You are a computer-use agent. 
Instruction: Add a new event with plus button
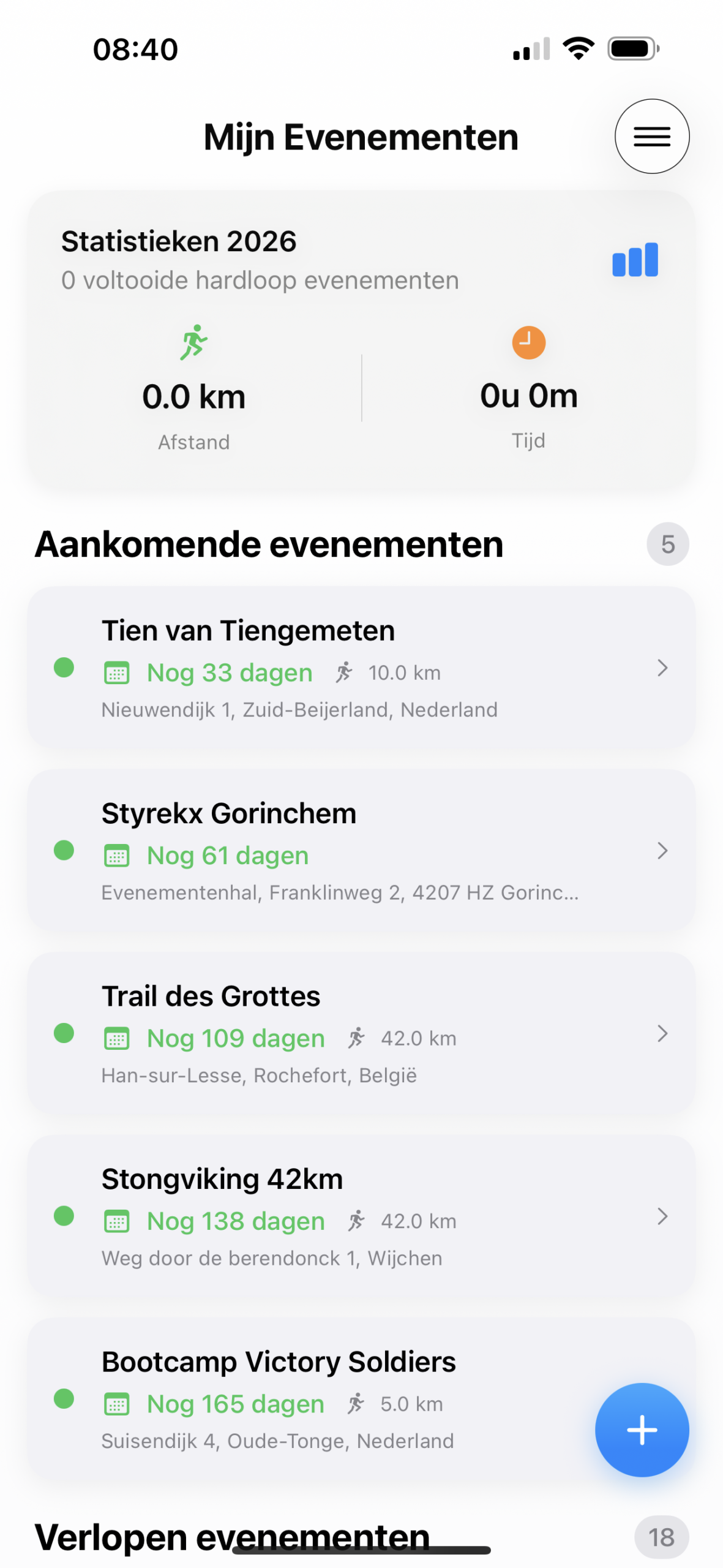(x=642, y=1429)
